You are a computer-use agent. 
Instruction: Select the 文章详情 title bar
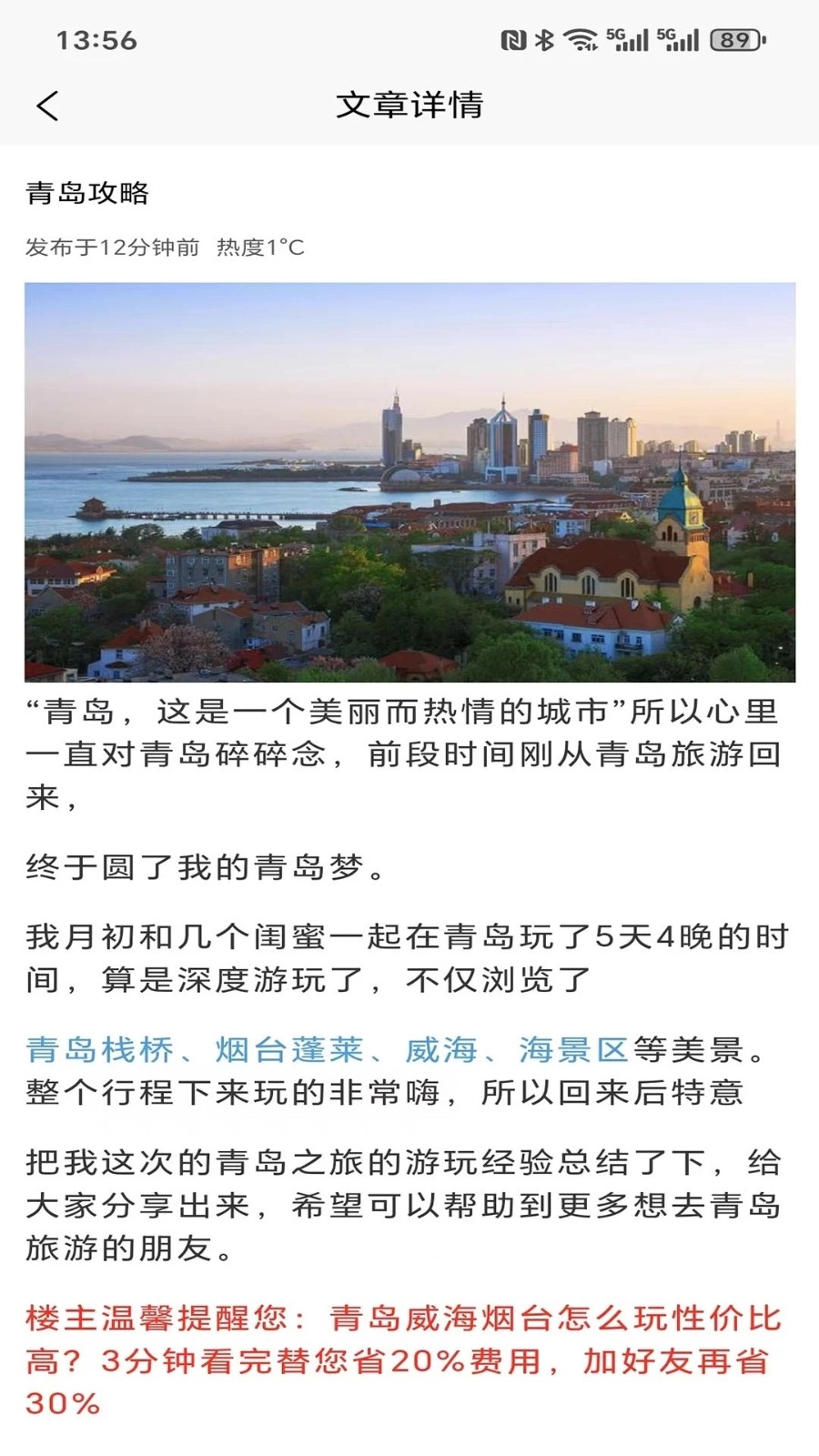411,106
